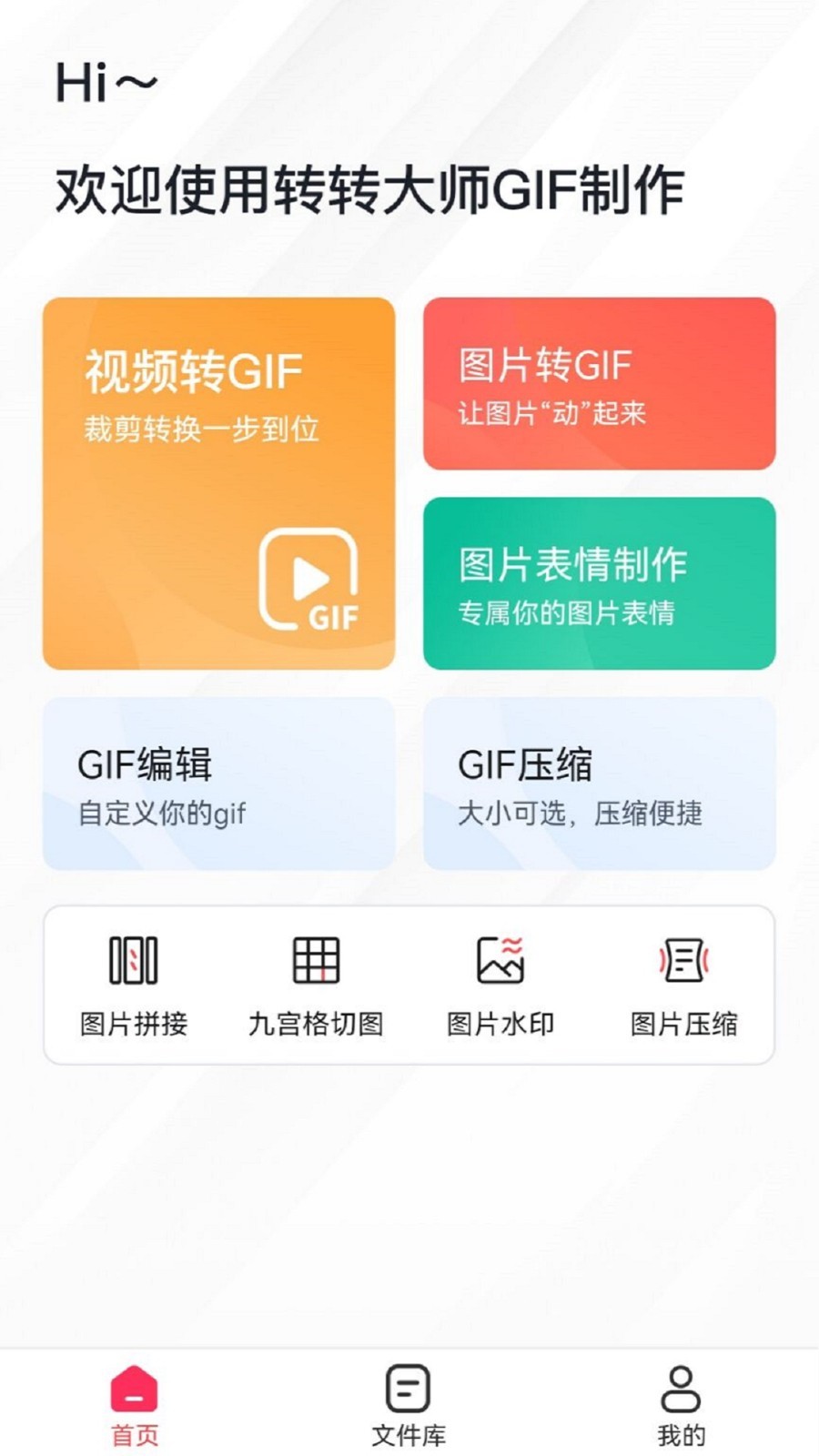Switch to the 文件库 tab
The image size is (819, 1456).
tap(409, 1404)
